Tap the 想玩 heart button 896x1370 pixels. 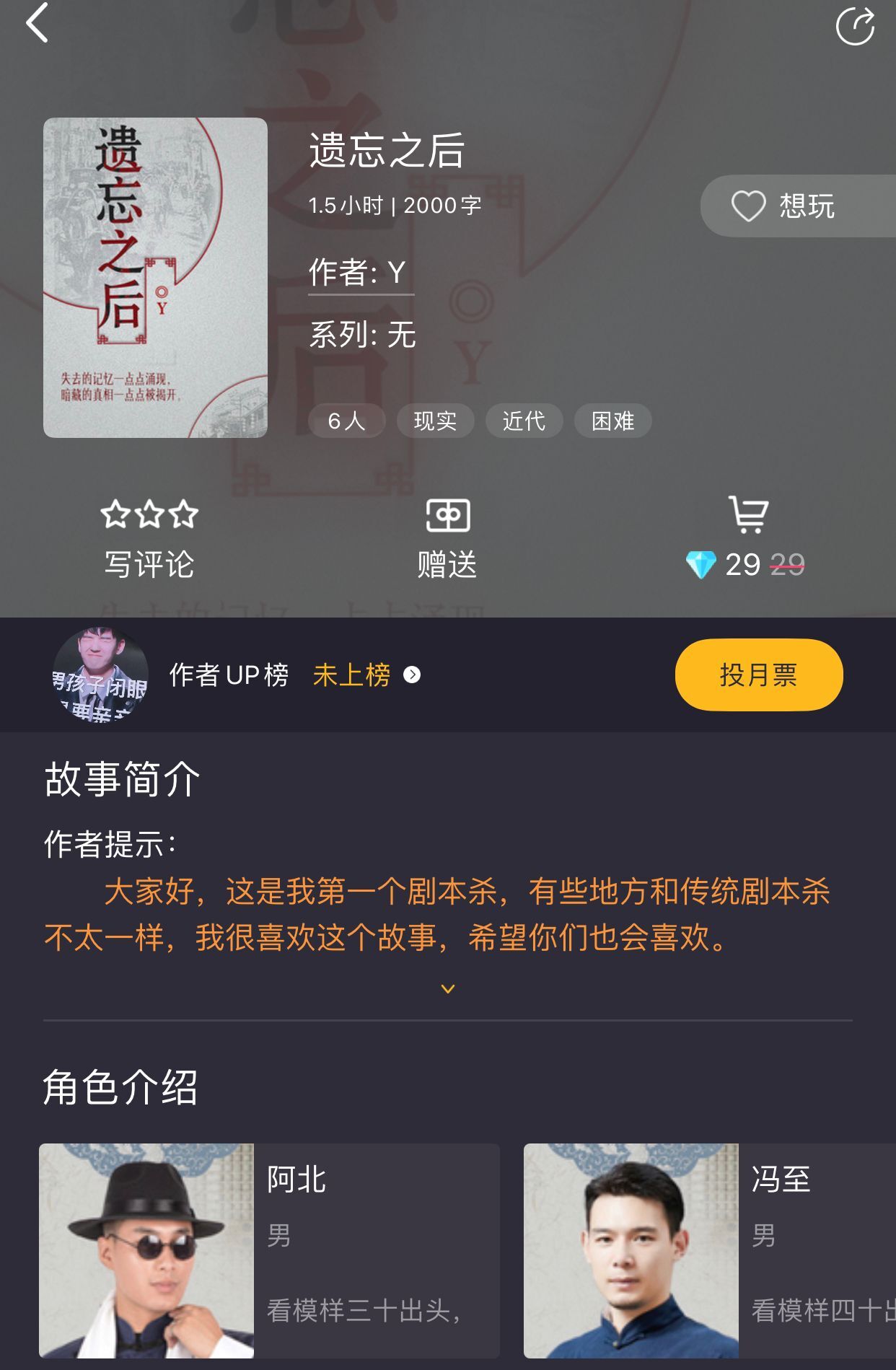pyautogui.click(x=785, y=206)
